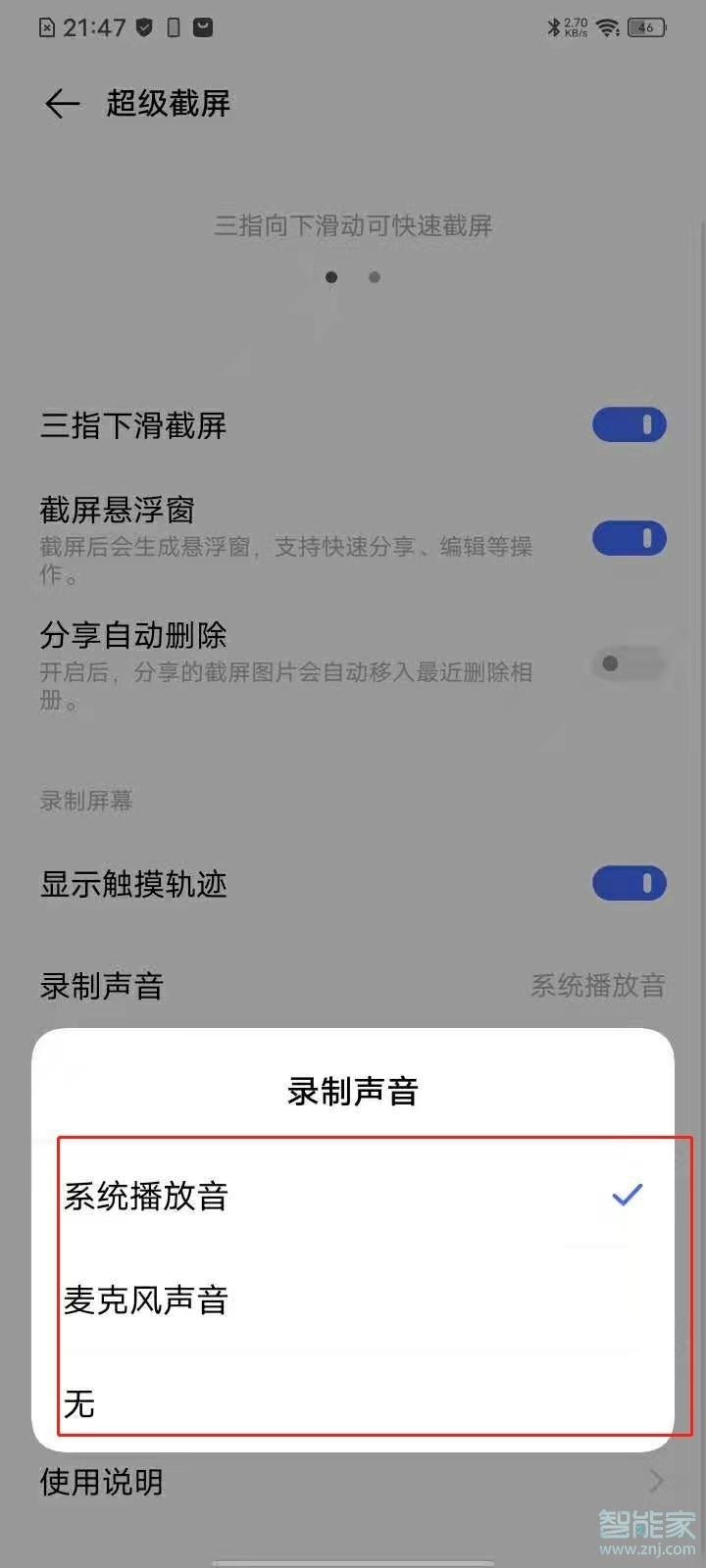The width and height of the screenshot is (706, 1568).
Task: Open the 录制声音 setting row
Action: (353, 986)
